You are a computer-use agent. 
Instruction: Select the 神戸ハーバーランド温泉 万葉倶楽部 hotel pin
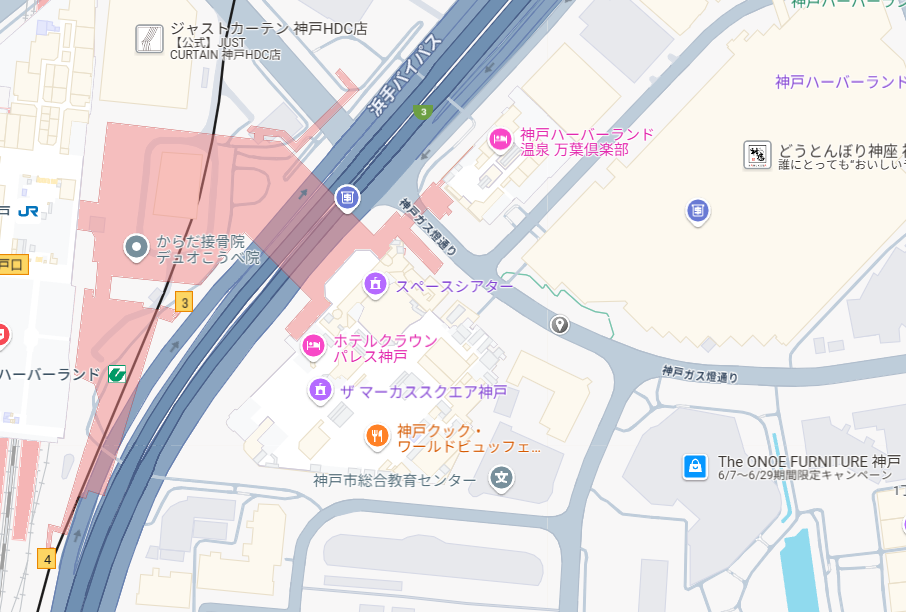coord(500,141)
